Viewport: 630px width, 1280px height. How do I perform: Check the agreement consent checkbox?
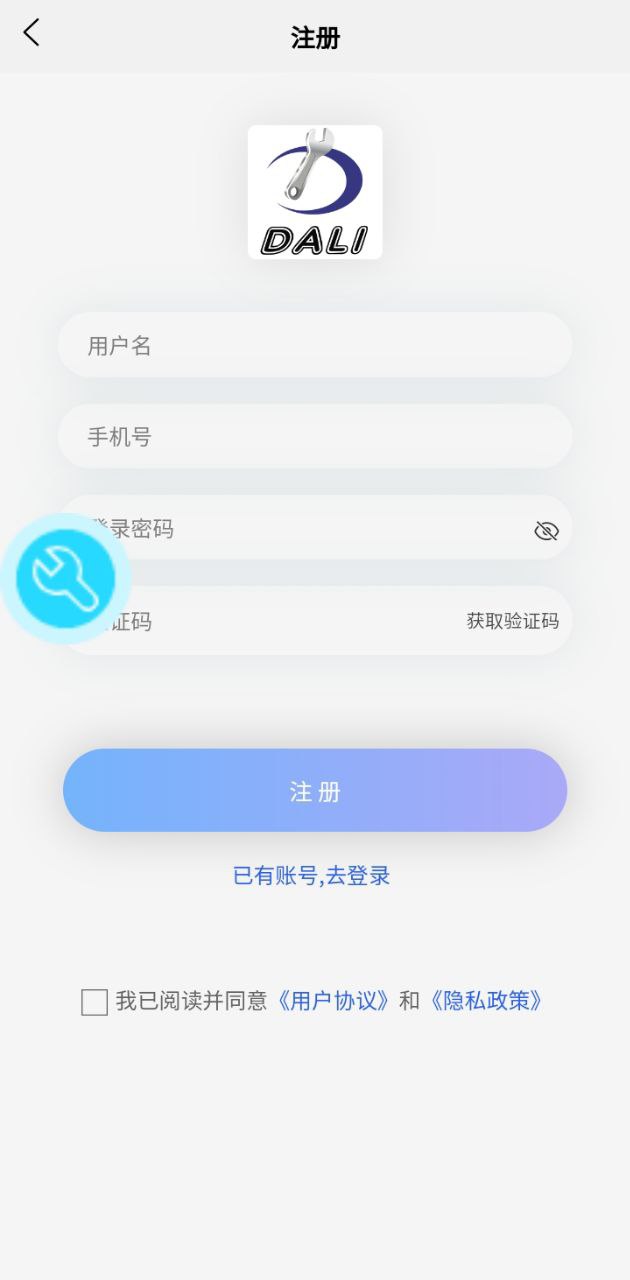[94, 1002]
